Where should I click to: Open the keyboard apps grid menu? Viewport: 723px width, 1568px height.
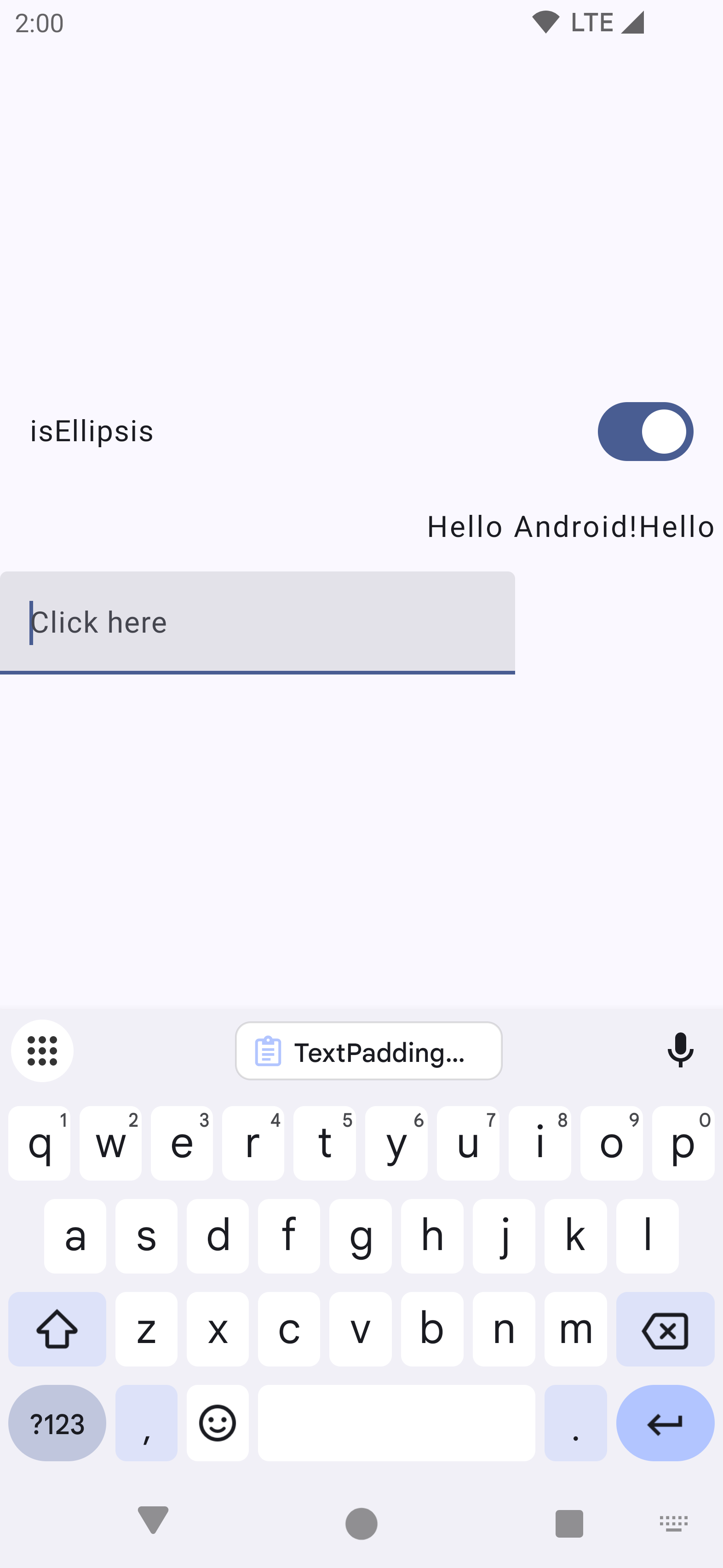pyautogui.click(x=42, y=1050)
